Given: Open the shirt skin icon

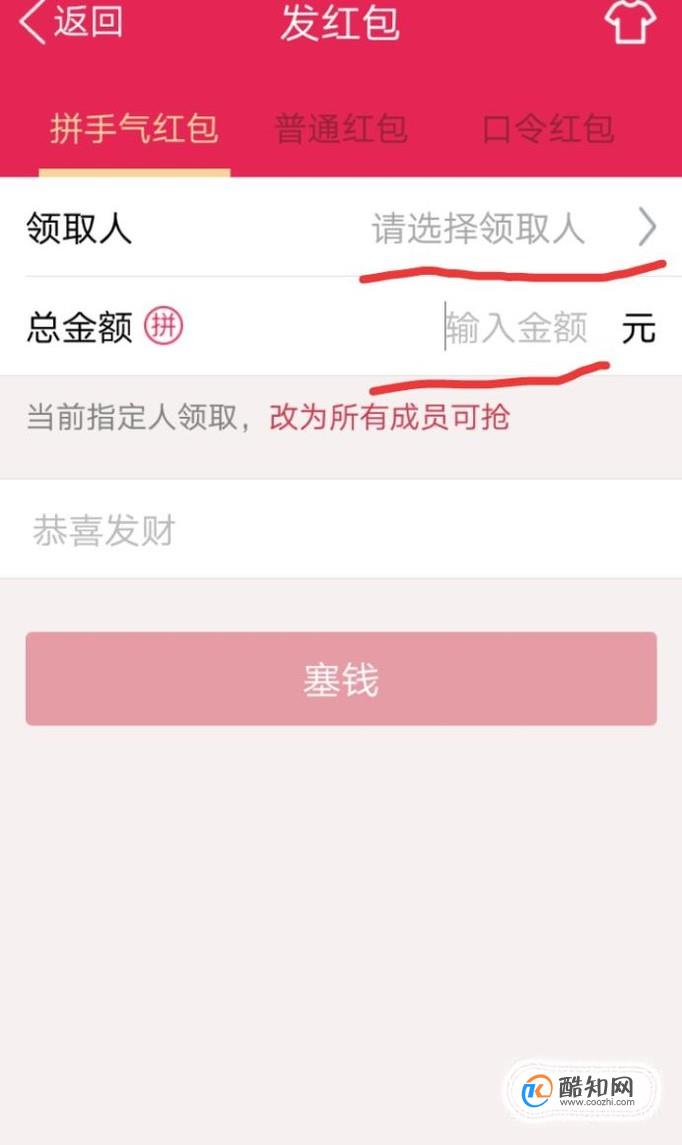Looking at the screenshot, I should point(630,22).
